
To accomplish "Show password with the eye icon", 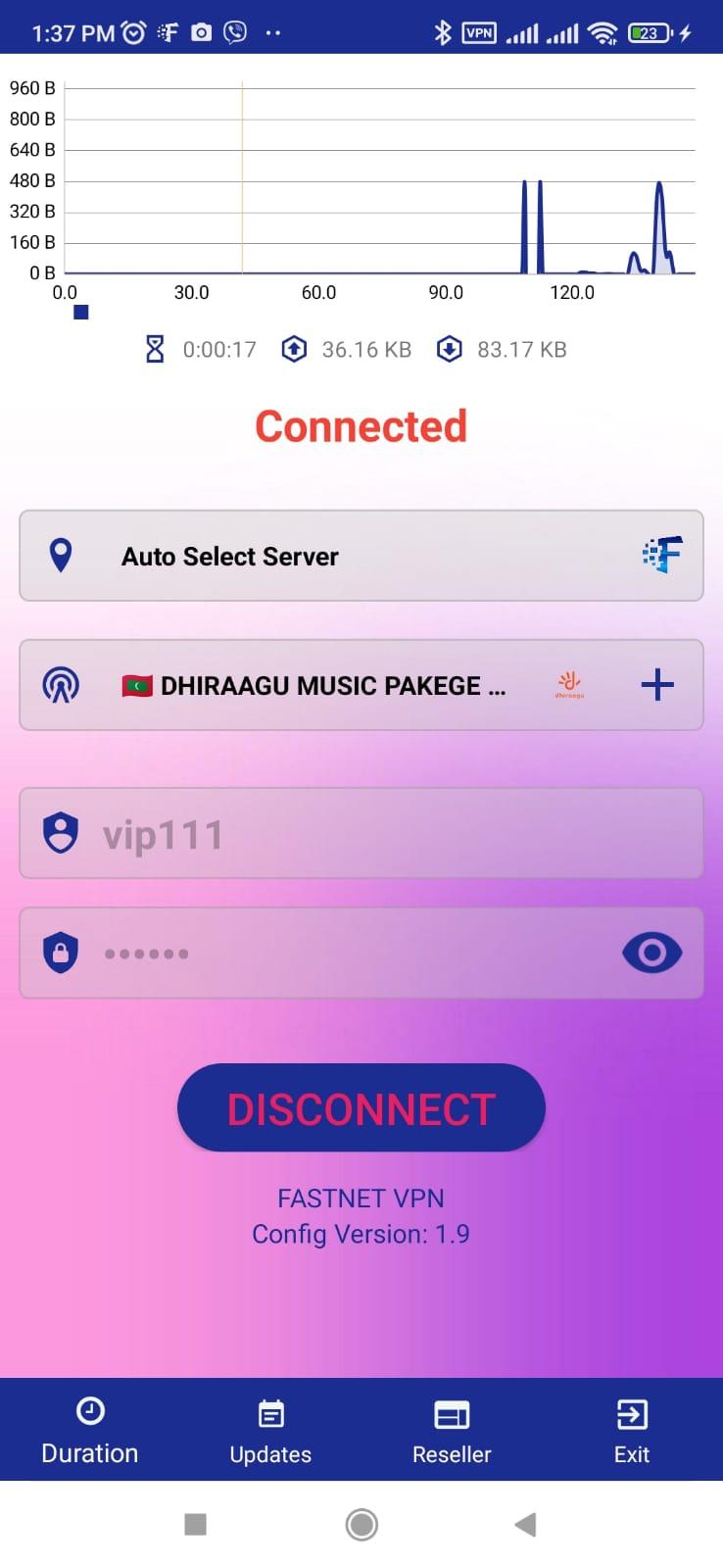I will pos(651,953).
